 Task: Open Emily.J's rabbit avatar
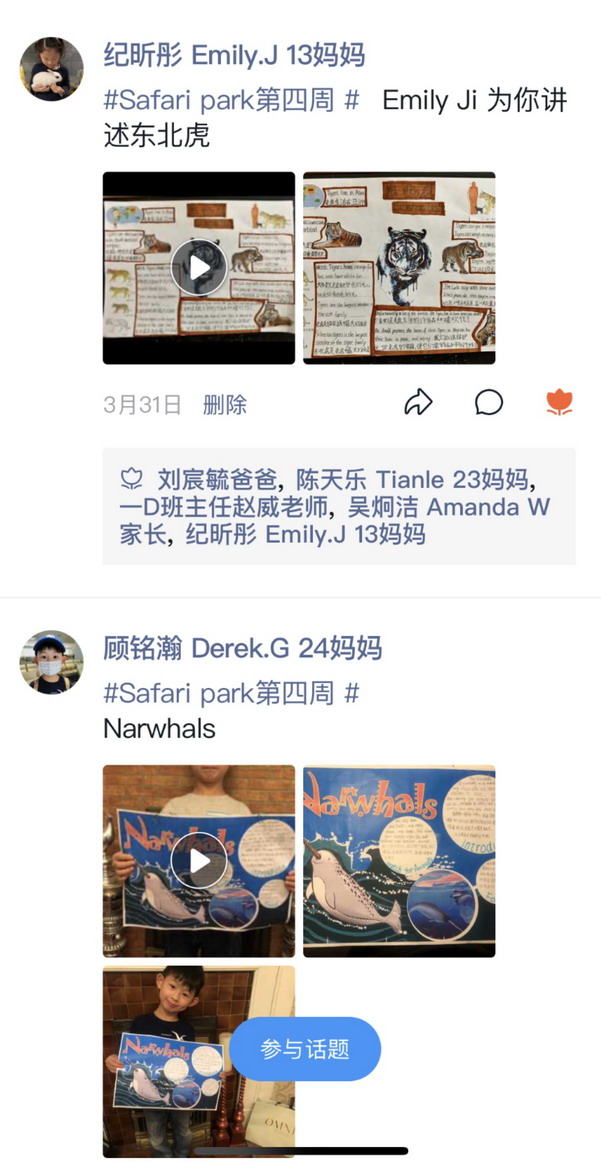[52, 69]
